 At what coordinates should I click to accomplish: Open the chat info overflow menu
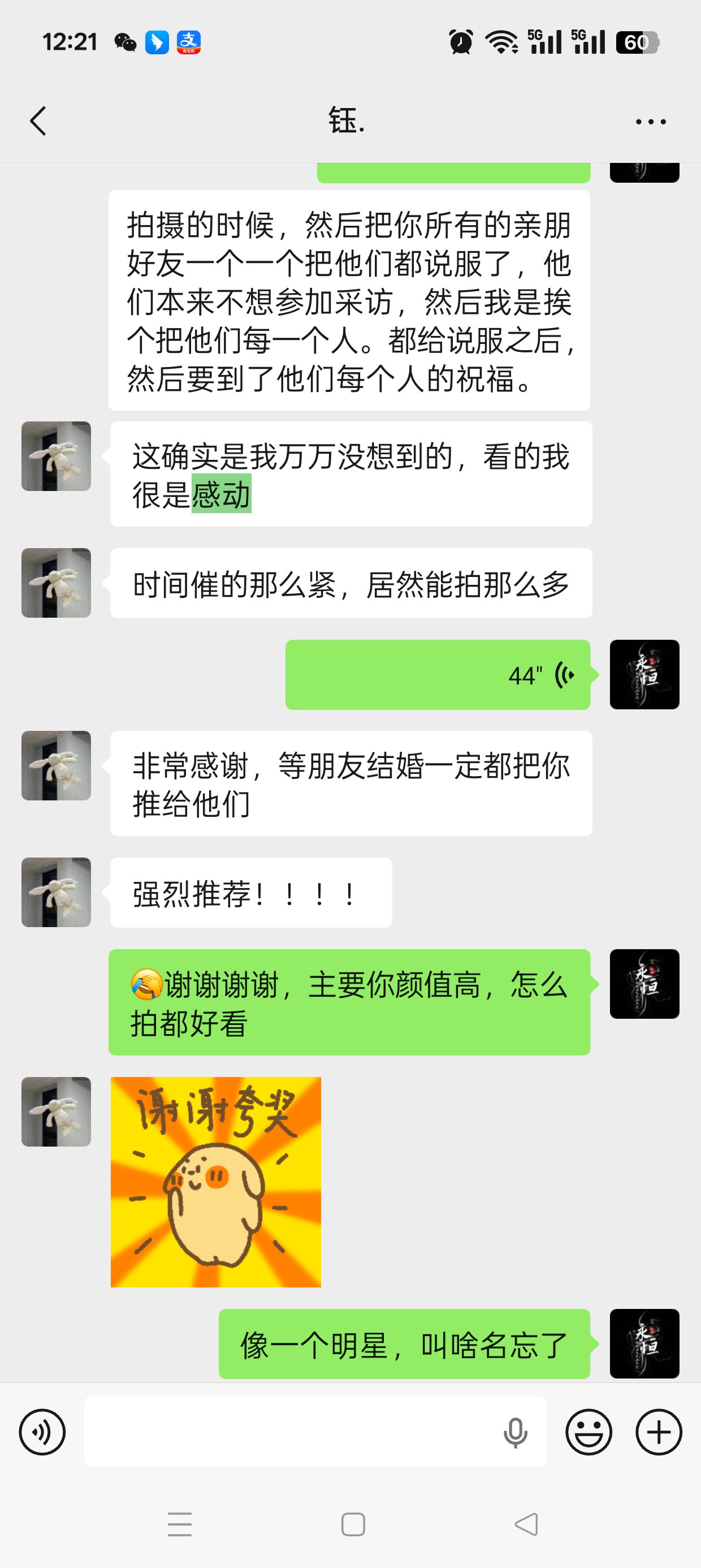[650, 122]
